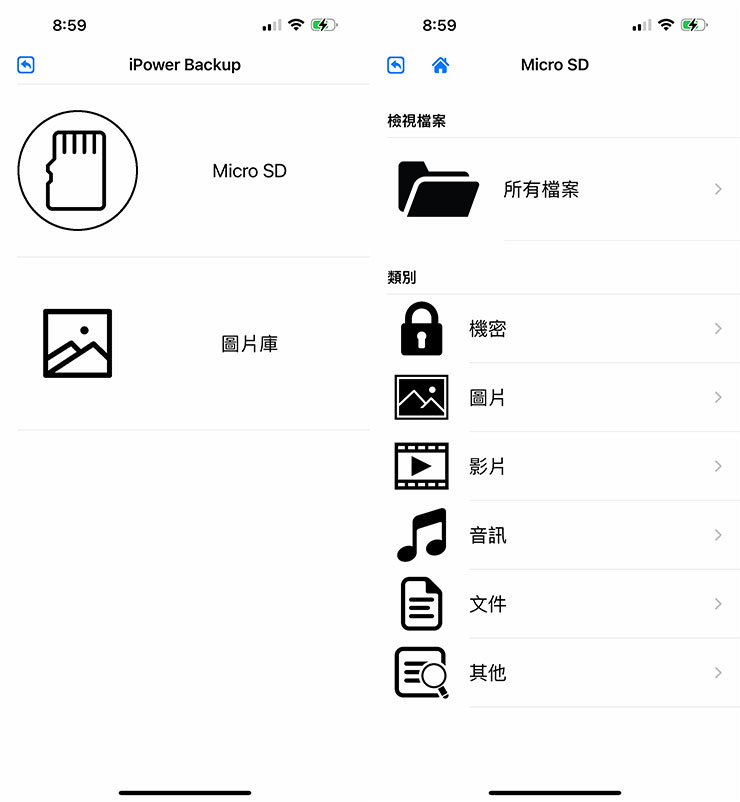The image size is (740, 802).
Task: Open the 機密 confidential lock icon
Action: (420, 328)
